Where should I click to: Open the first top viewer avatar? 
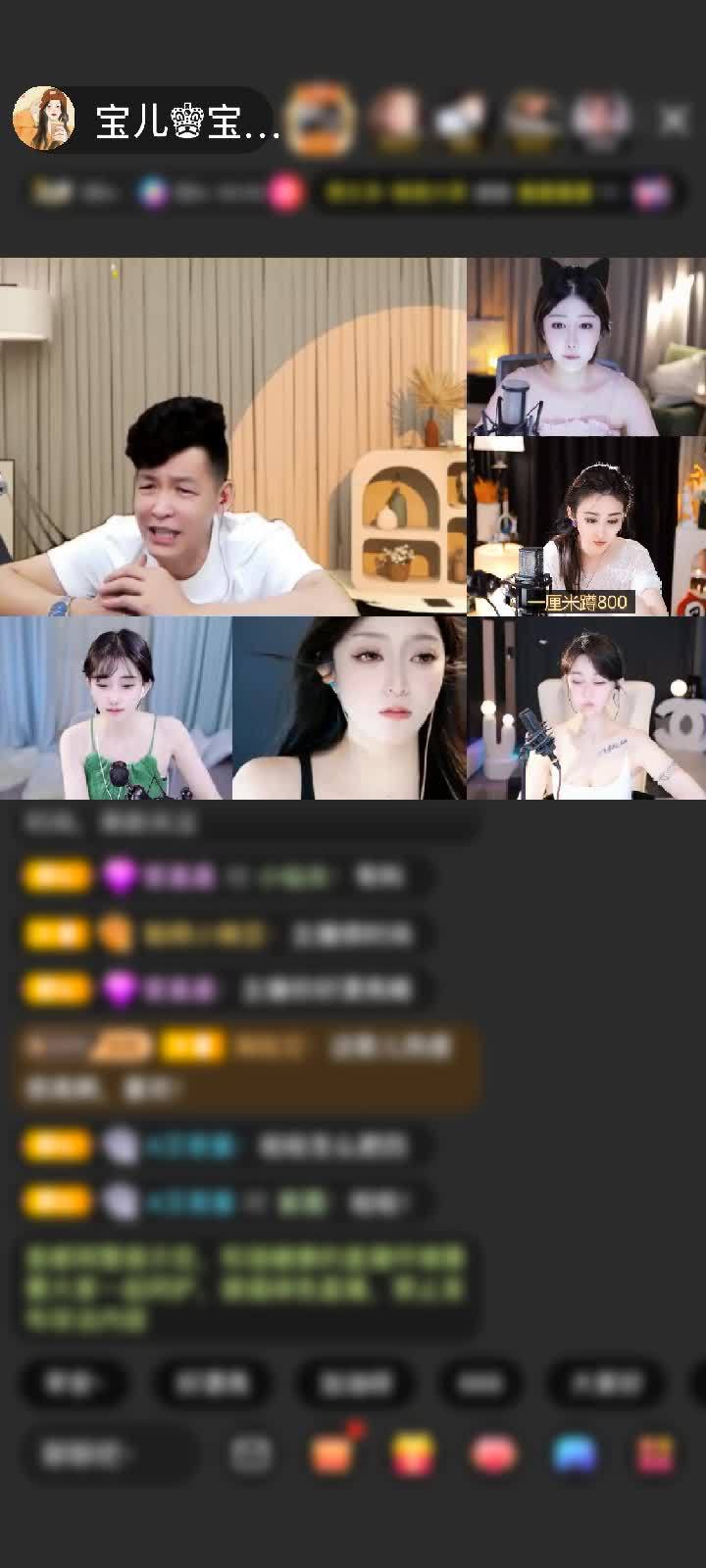coord(321,120)
